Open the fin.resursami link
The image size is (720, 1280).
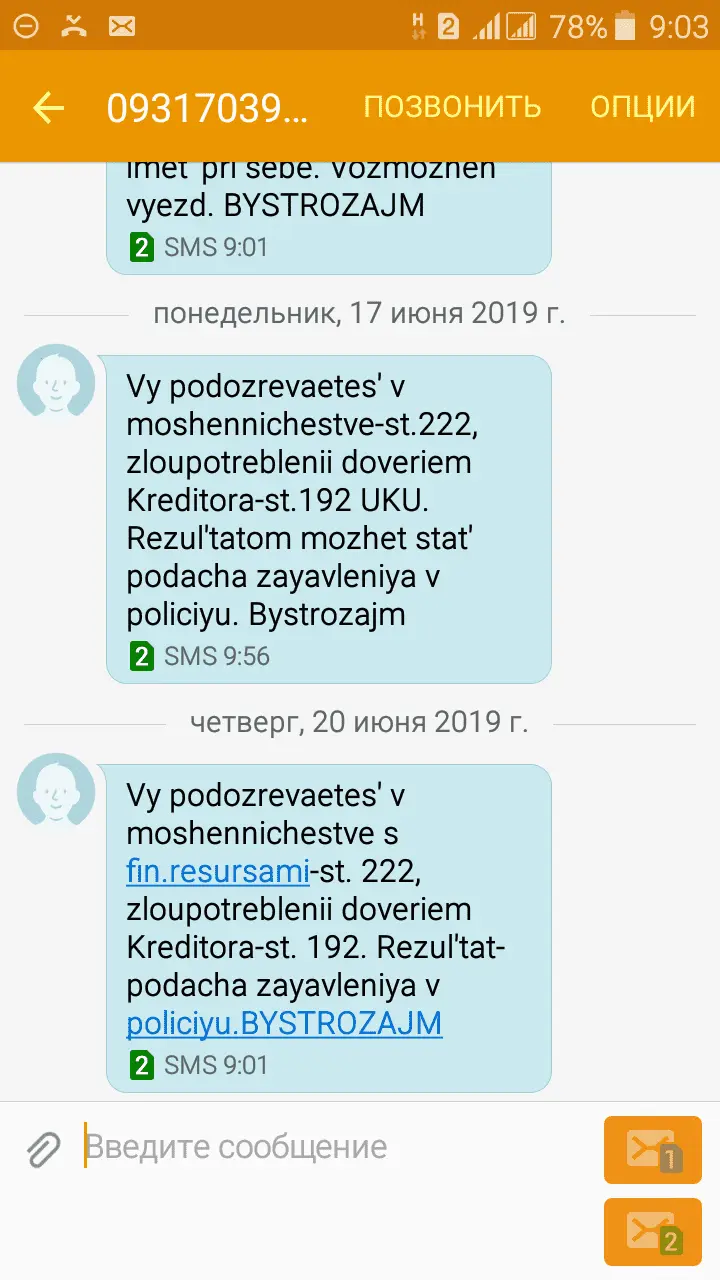[x=218, y=872]
